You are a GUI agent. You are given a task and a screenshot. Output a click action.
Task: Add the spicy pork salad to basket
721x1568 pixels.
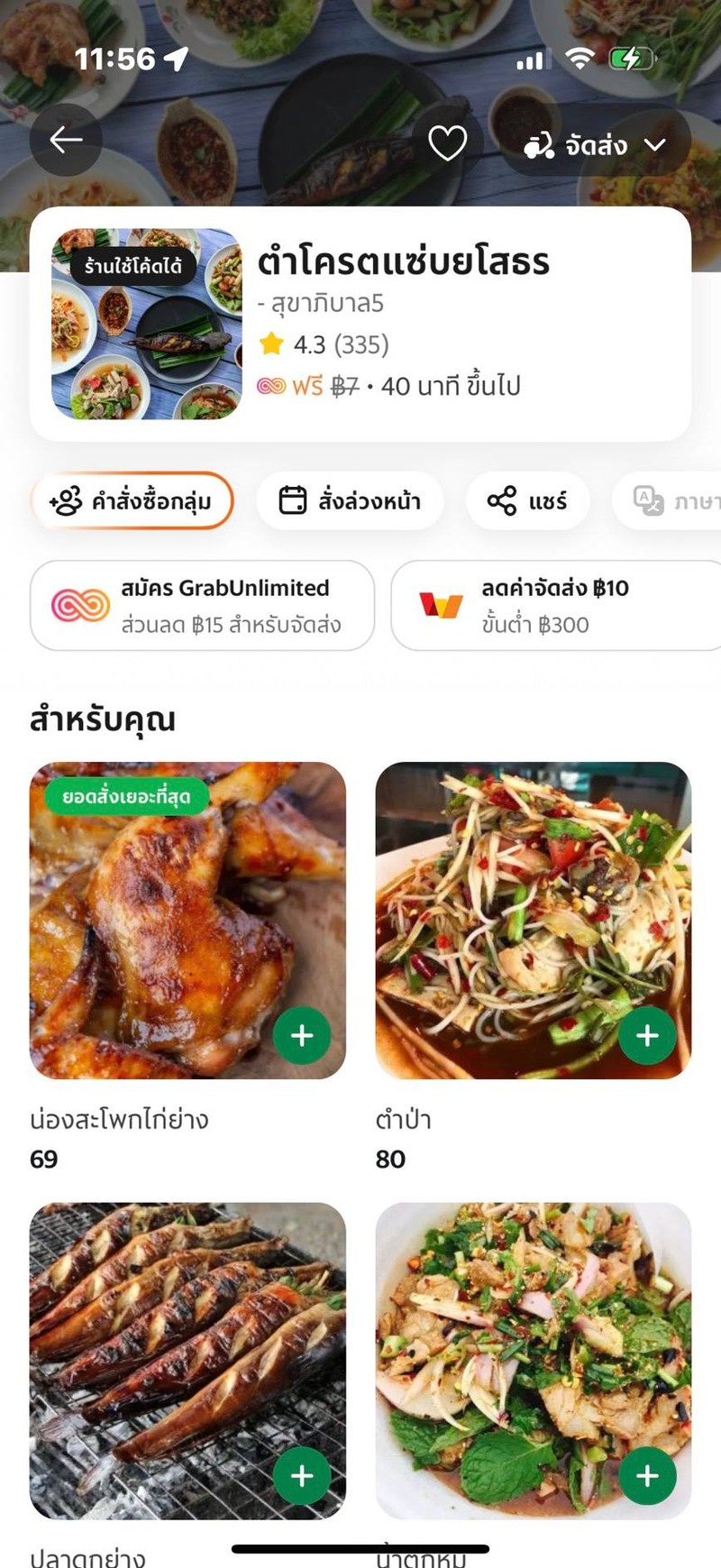pos(647,1476)
